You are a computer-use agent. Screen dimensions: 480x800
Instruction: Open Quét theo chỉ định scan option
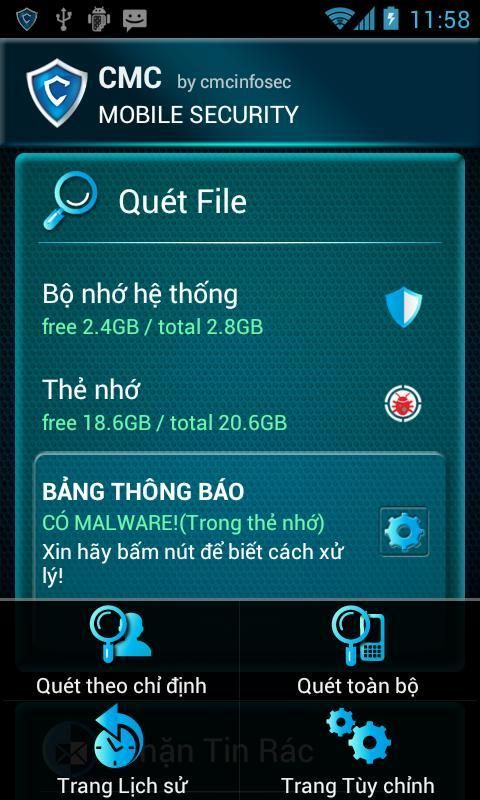(x=120, y=650)
